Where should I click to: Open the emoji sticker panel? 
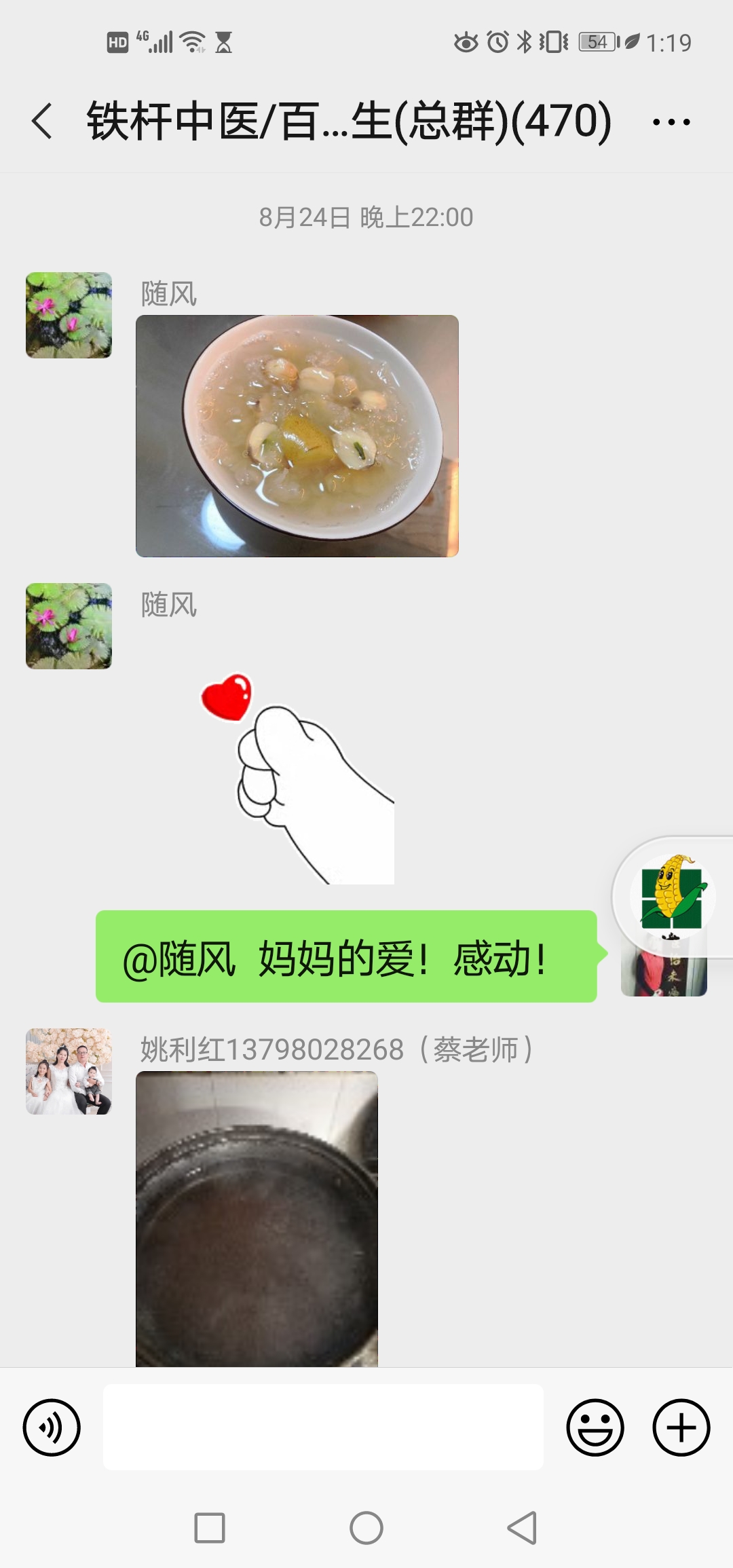(x=595, y=1427)
